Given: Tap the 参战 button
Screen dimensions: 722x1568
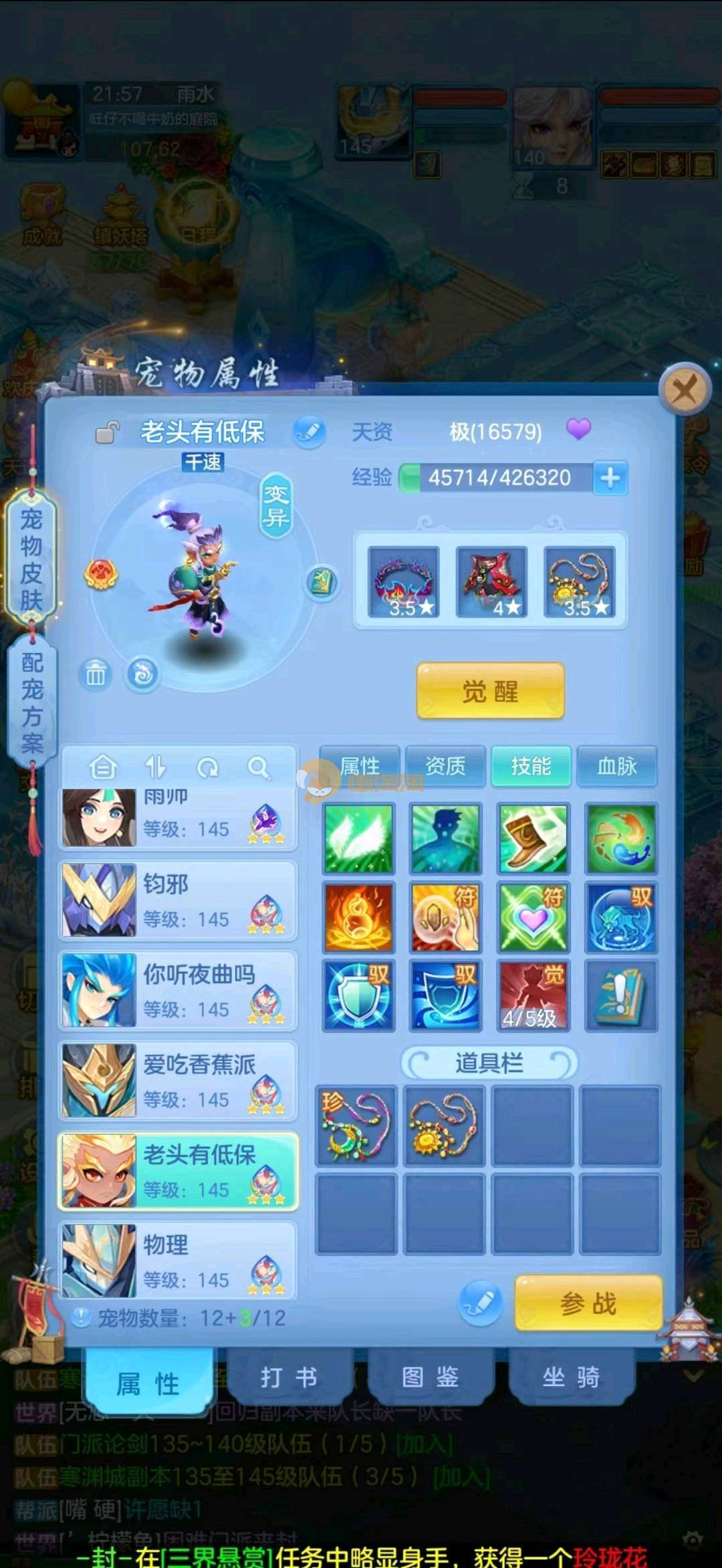Looking at the screenshot, I should pos(588,1303).
